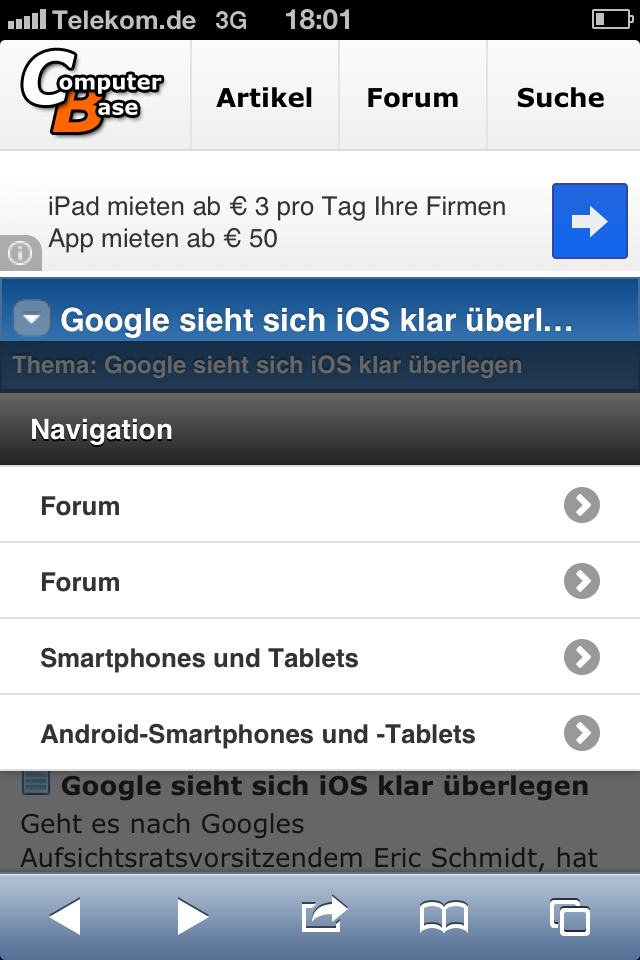Go back to the previous page in Safari
This screenshot has width=640, height=960.
click(65, 916)
